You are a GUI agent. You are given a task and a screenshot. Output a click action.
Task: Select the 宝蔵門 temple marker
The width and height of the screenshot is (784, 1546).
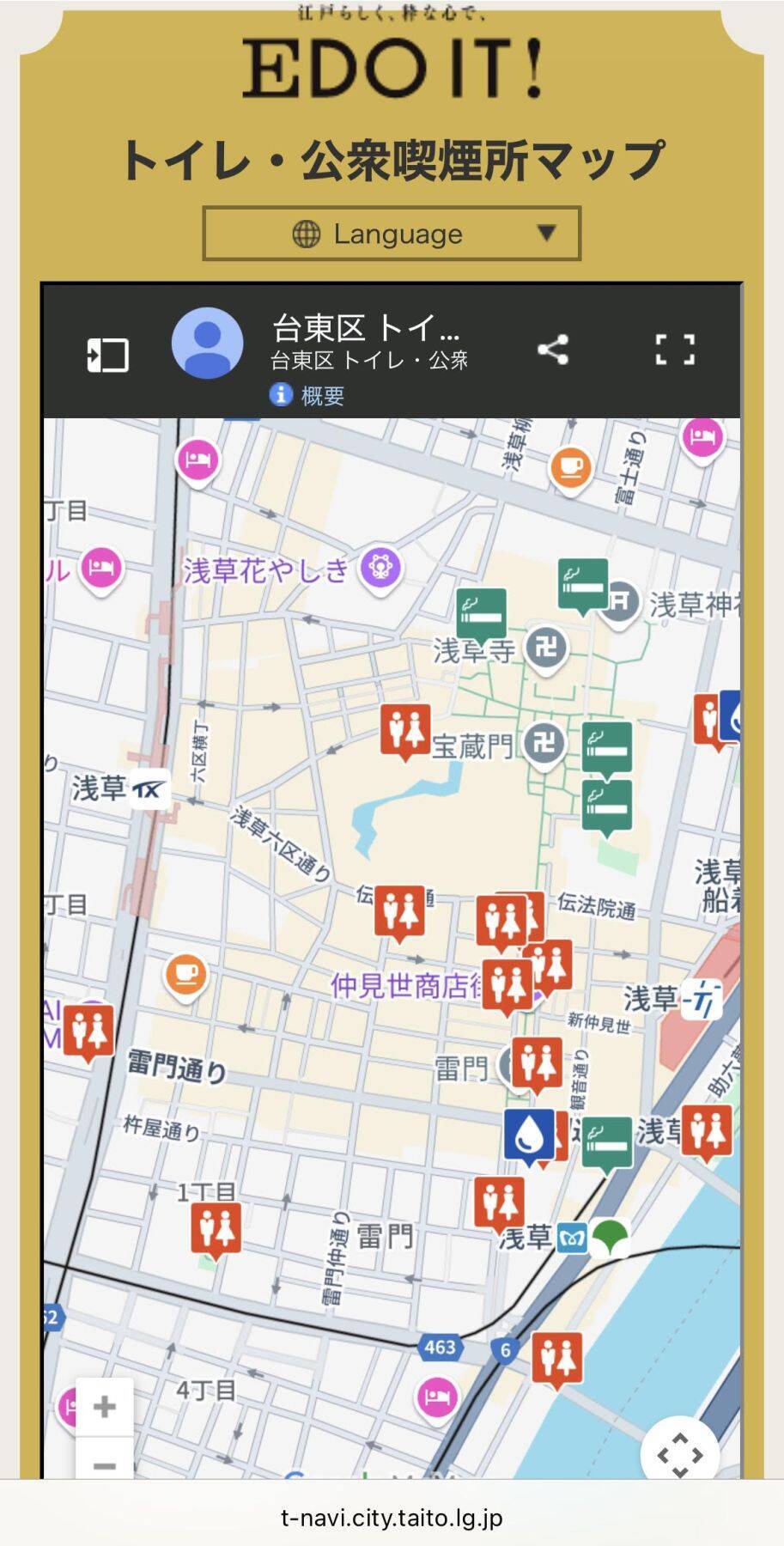tap(544, 742)
